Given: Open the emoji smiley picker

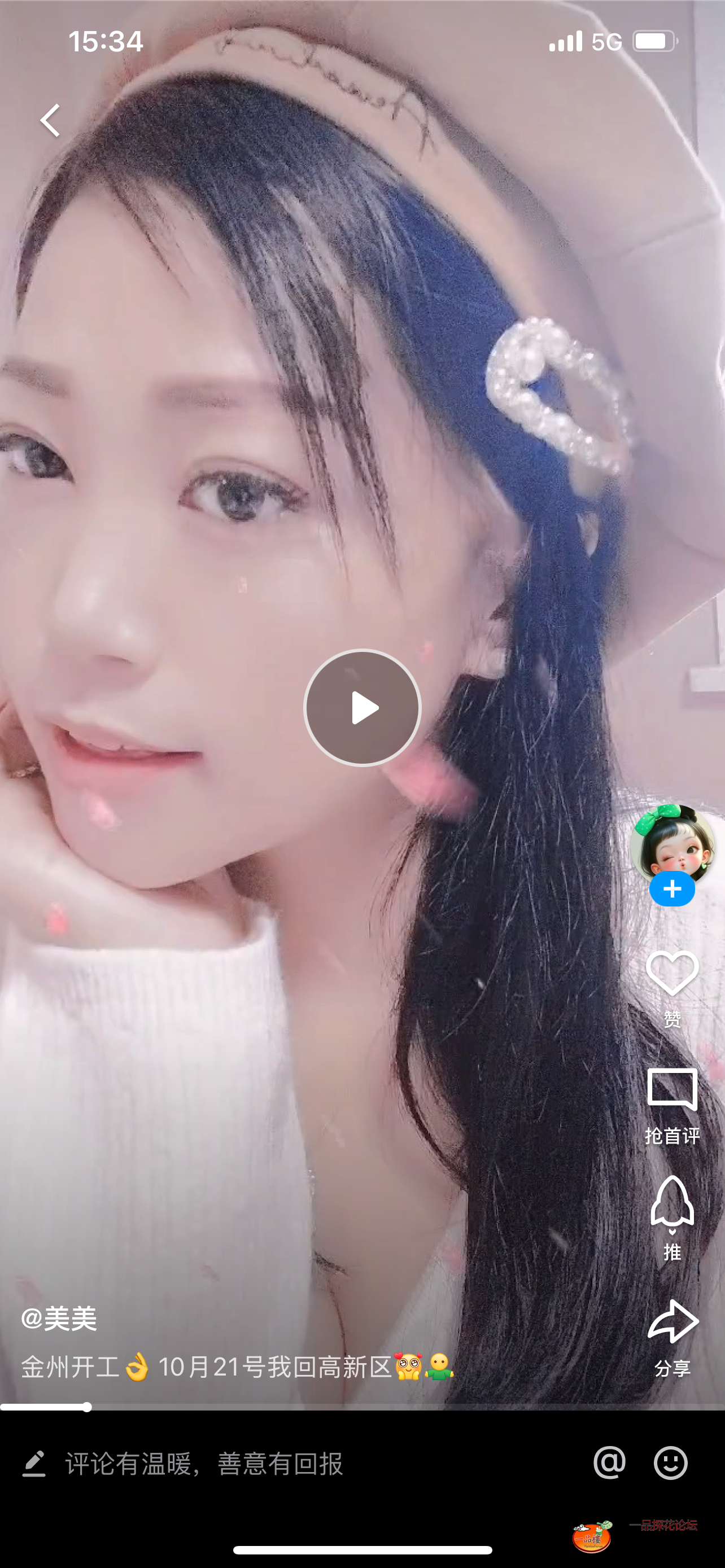Looking at the screenshot, I should (x=671, y=1462).
